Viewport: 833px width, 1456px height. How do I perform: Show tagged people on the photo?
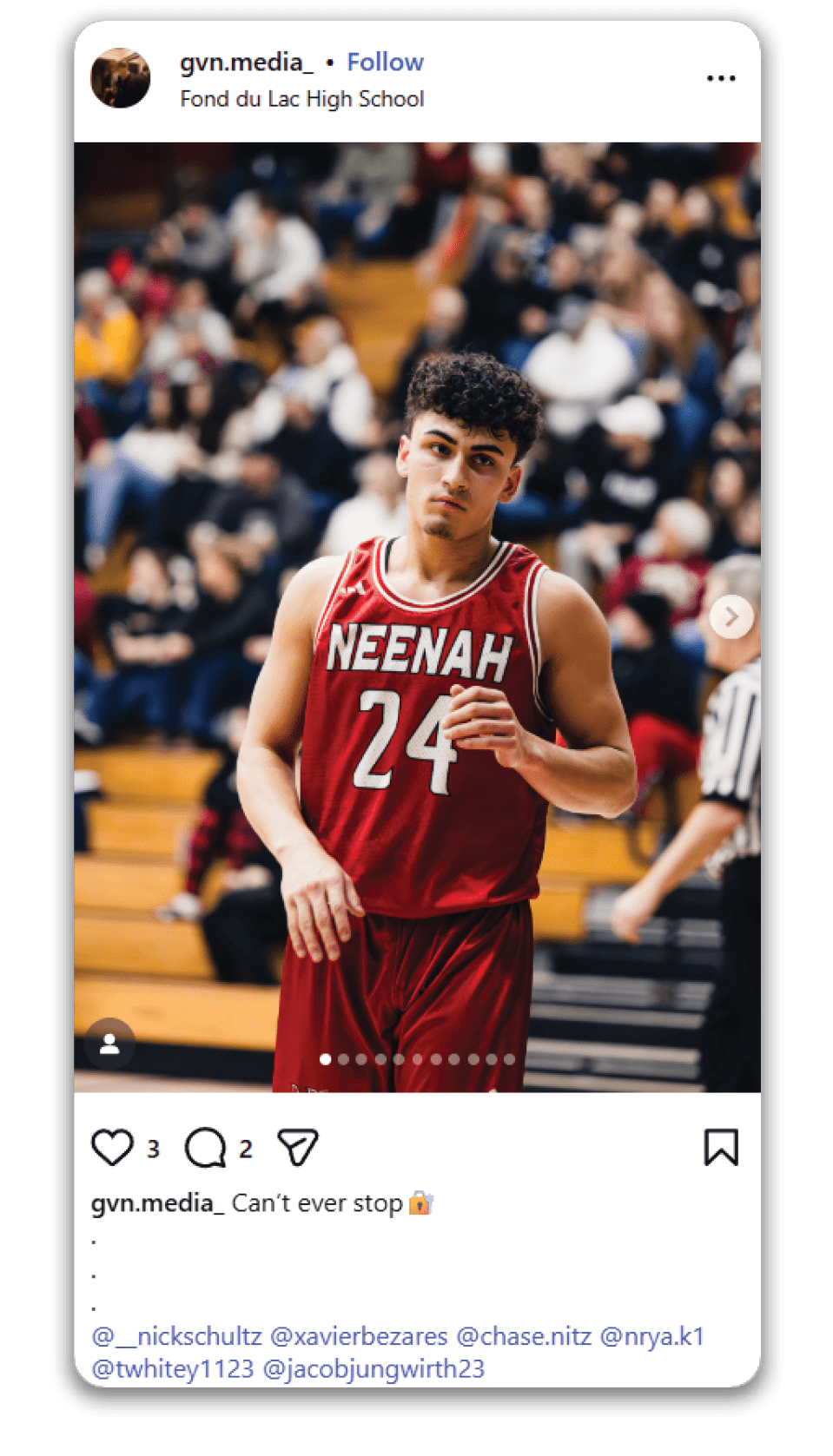109,1044
